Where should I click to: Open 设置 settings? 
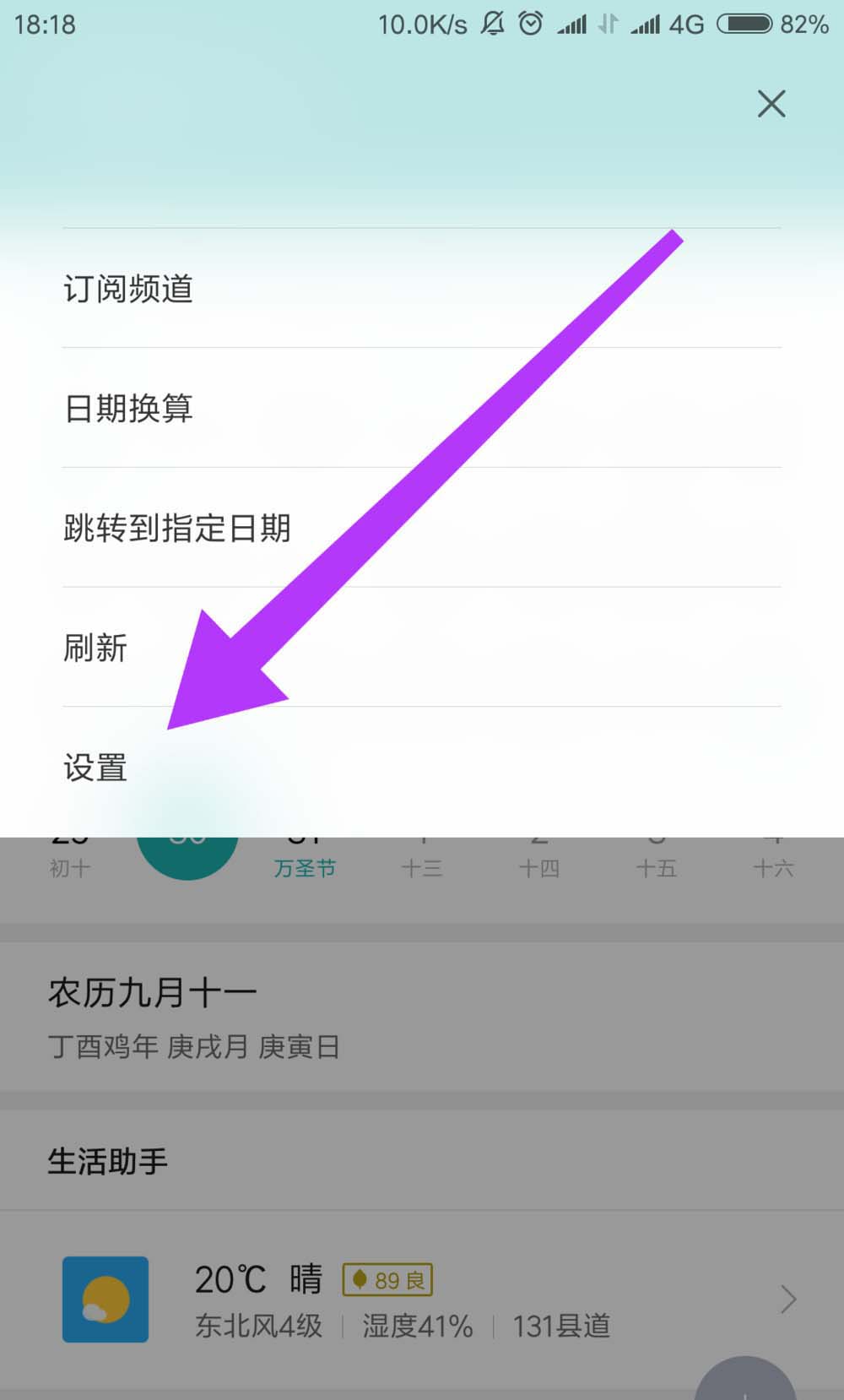pyautogui.click(x=95, y=768)
